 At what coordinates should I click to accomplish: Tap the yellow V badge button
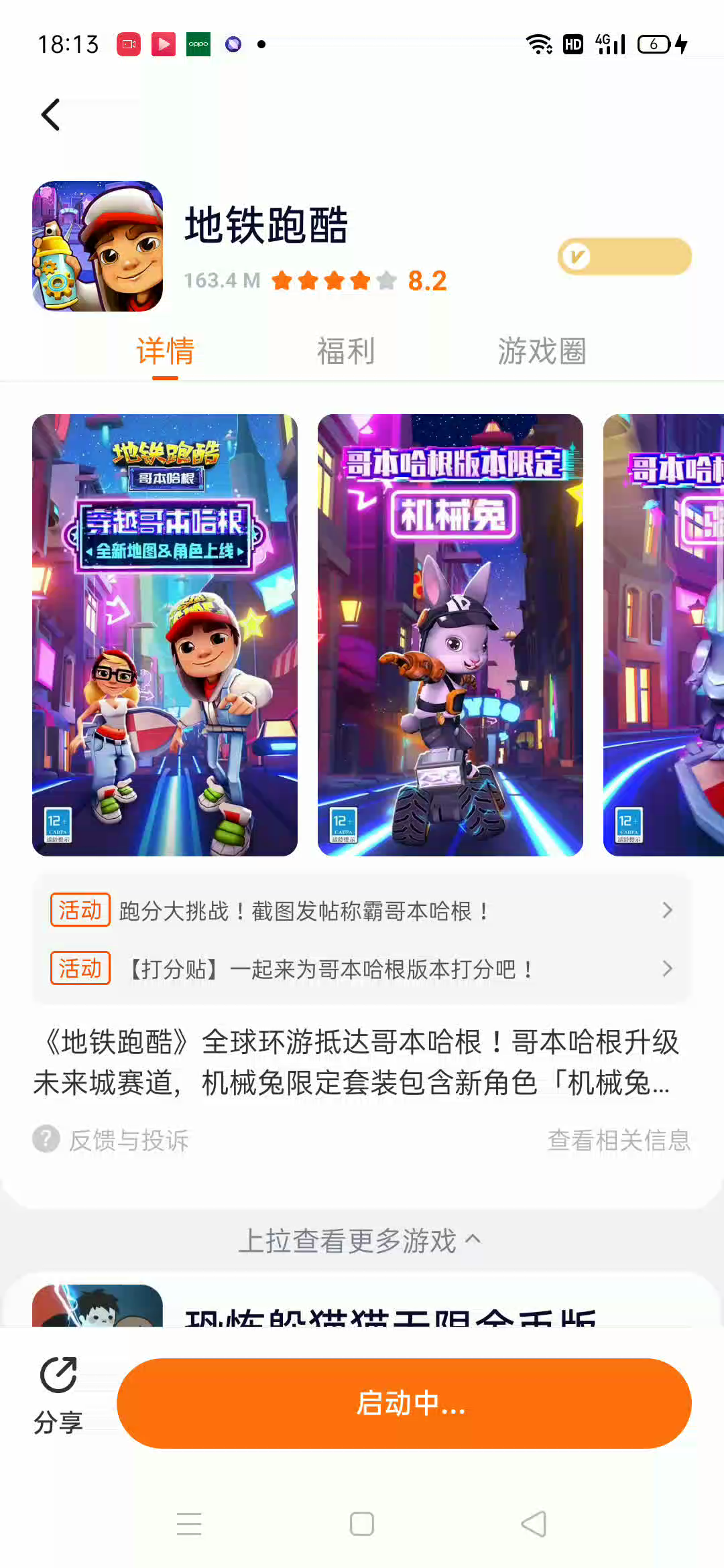coord(623,257)
